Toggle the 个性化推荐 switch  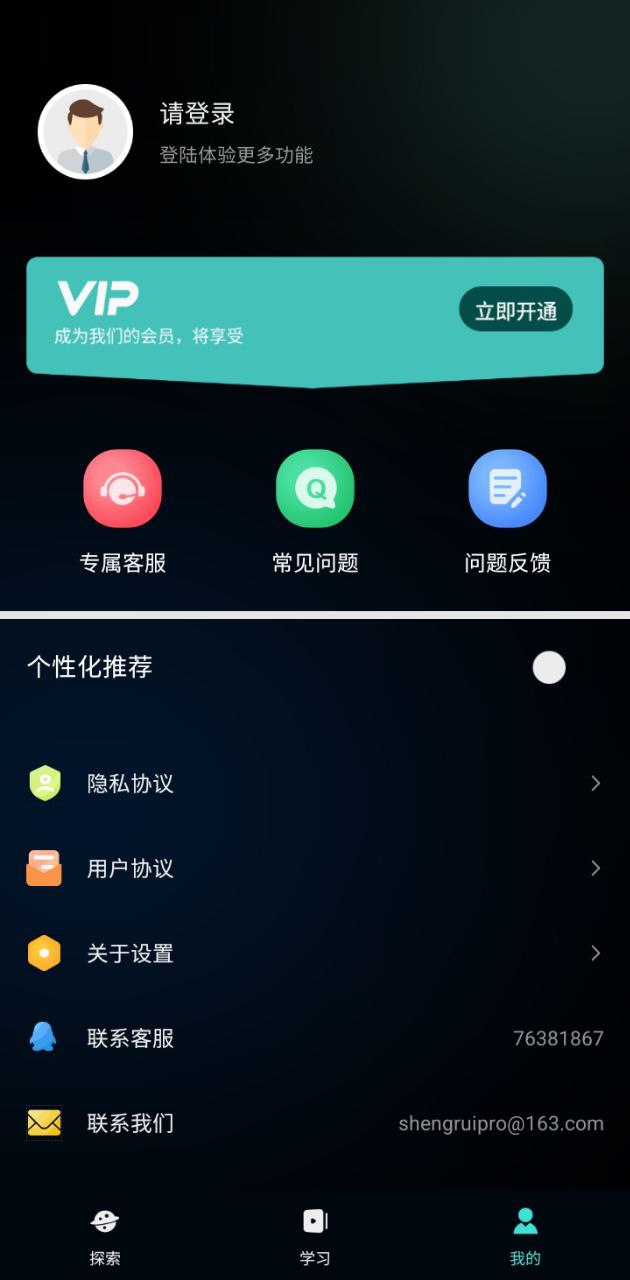(549, 667)
